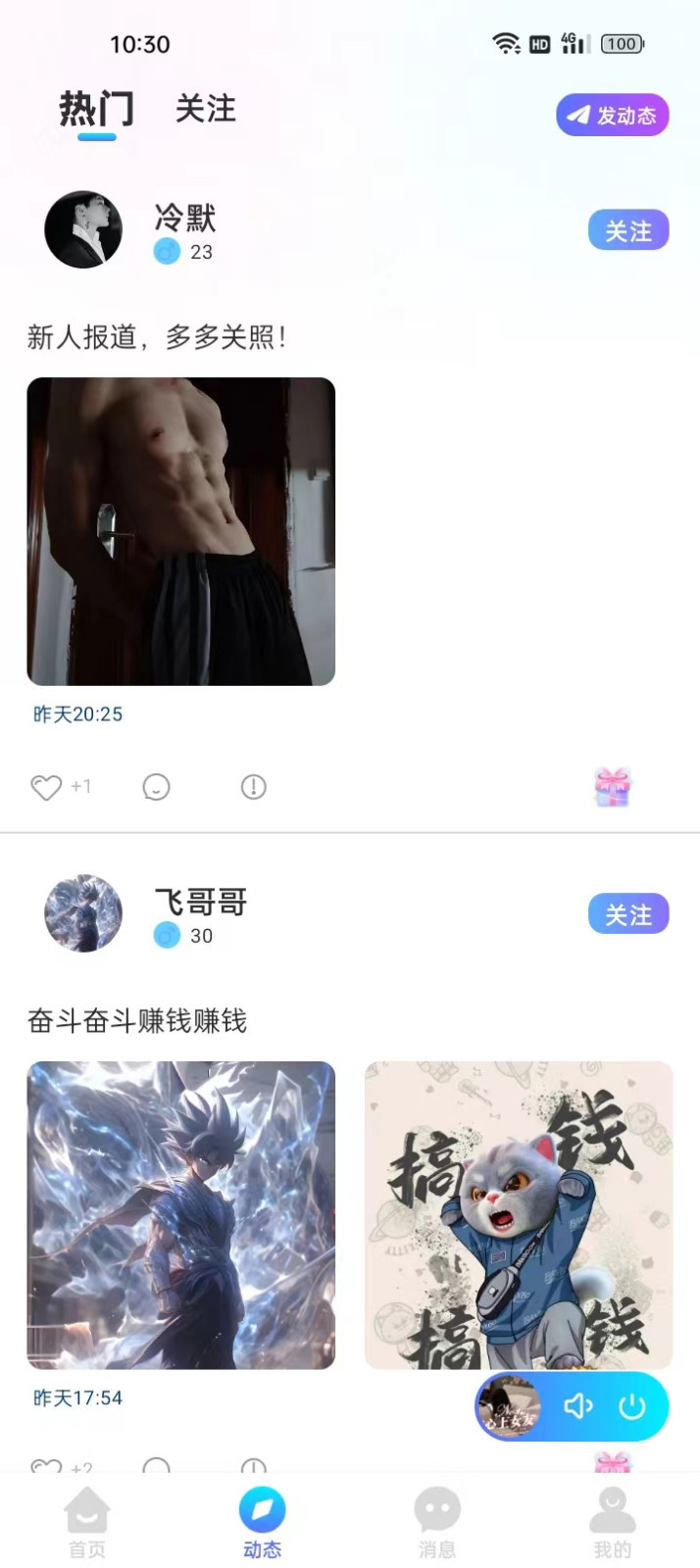Tap 发动态 to publish a post
The width and height of the screenshot is (700, 1568).
coord(612,116)
